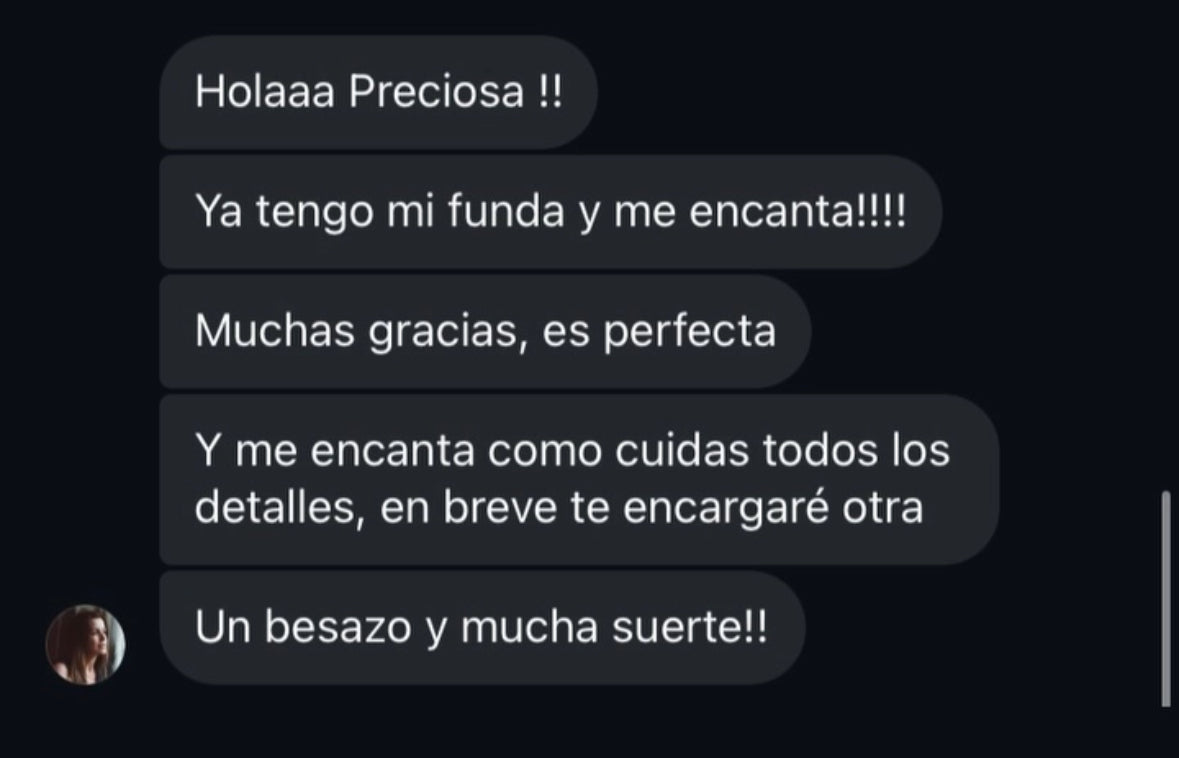Viewport: 1179px width, 758px height.
Task: Open the sender's profile picture
Action: coord(85,644)
